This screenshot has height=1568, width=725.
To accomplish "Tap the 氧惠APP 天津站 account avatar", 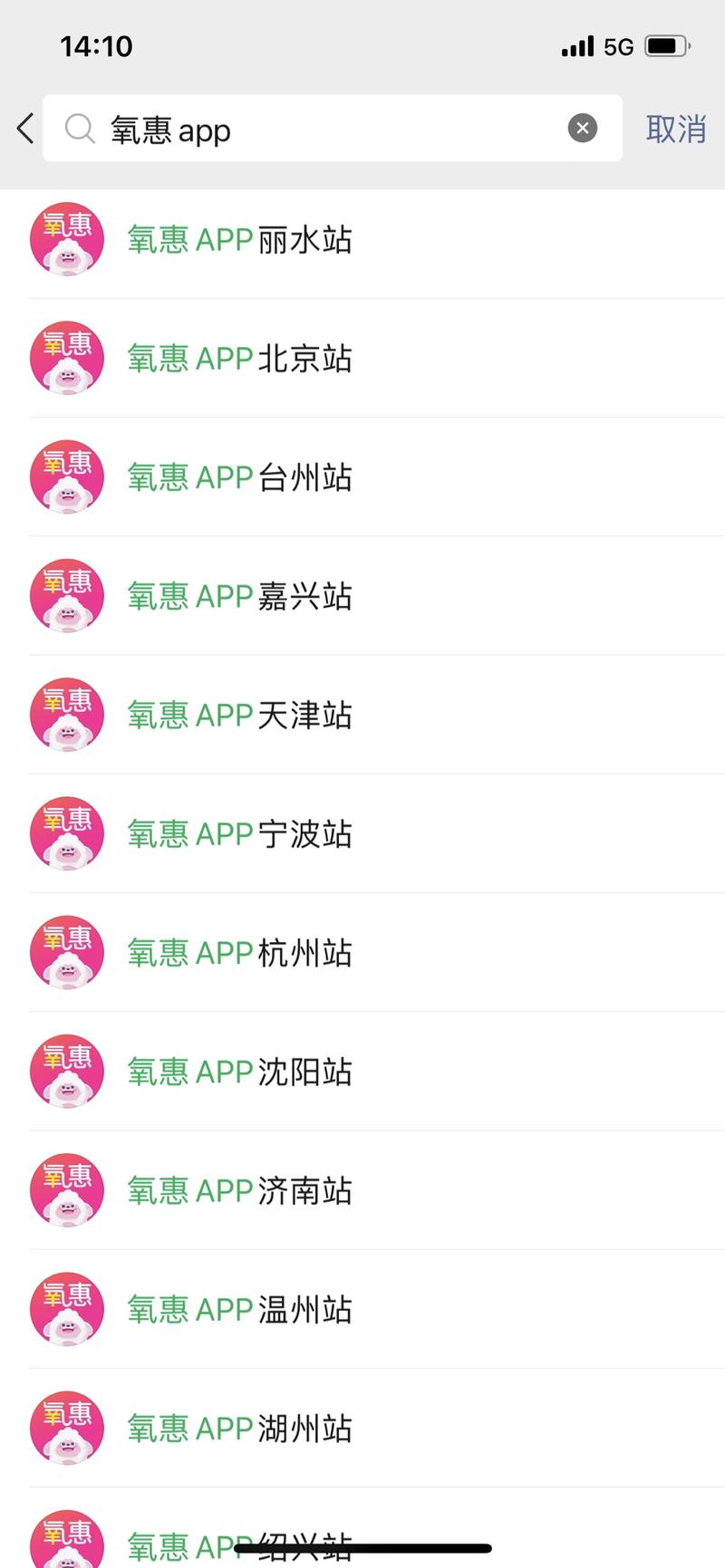I will click(x=66, y=715).
